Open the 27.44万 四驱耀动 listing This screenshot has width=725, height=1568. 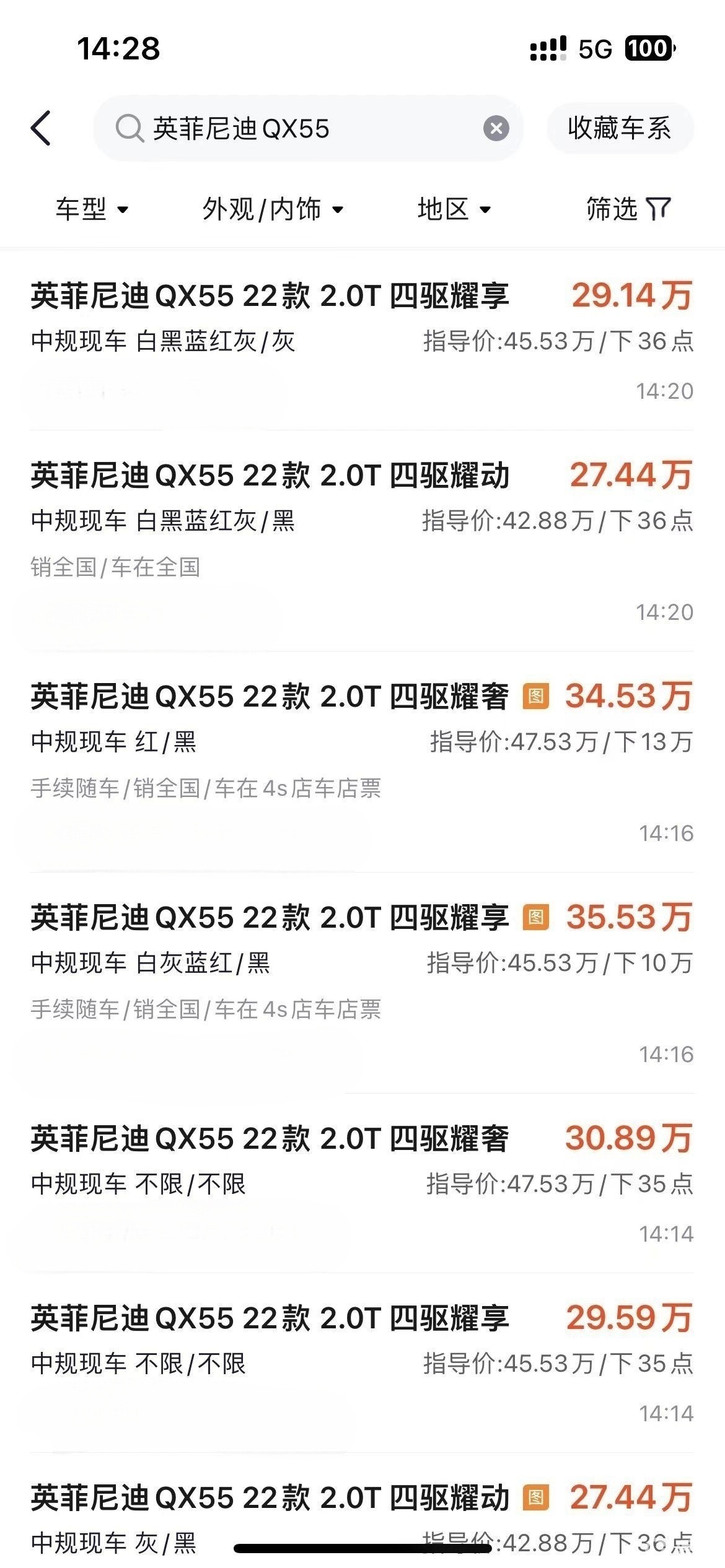(x=271, y=476)
